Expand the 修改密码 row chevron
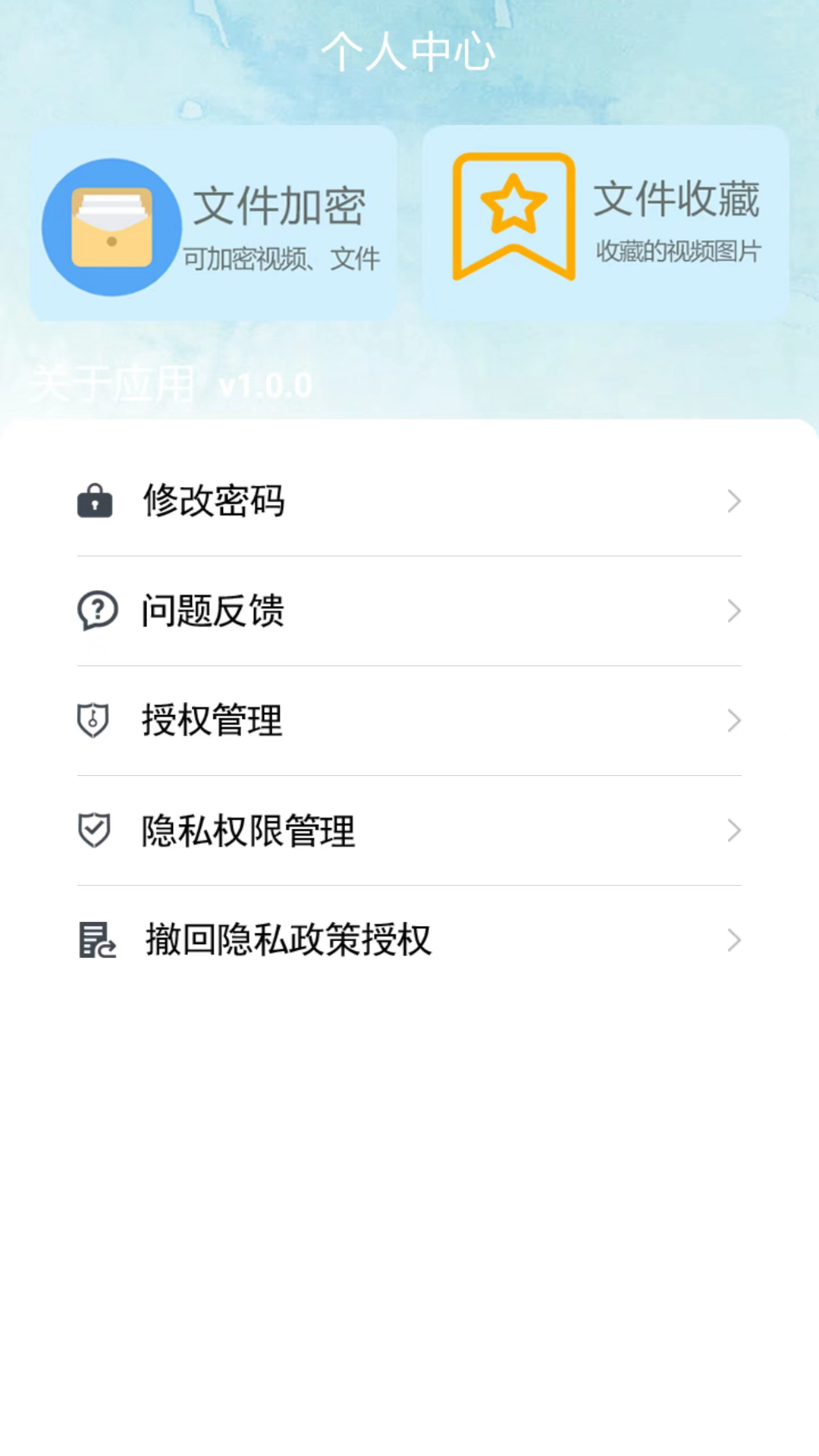The width and height of the screenshot is (819, 1456). pyautogui.click(x=733, y=501)
